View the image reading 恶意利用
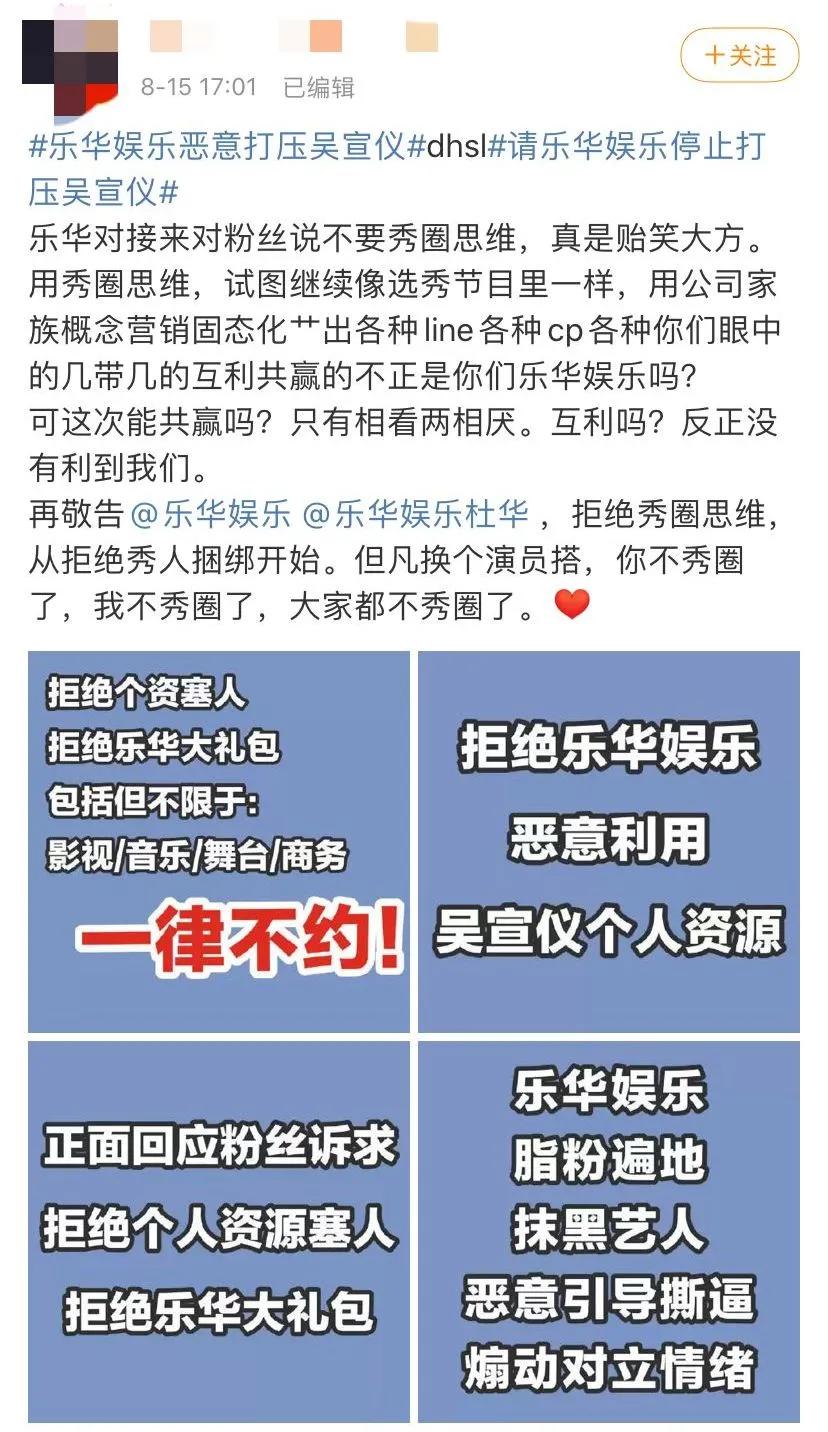 608,841
